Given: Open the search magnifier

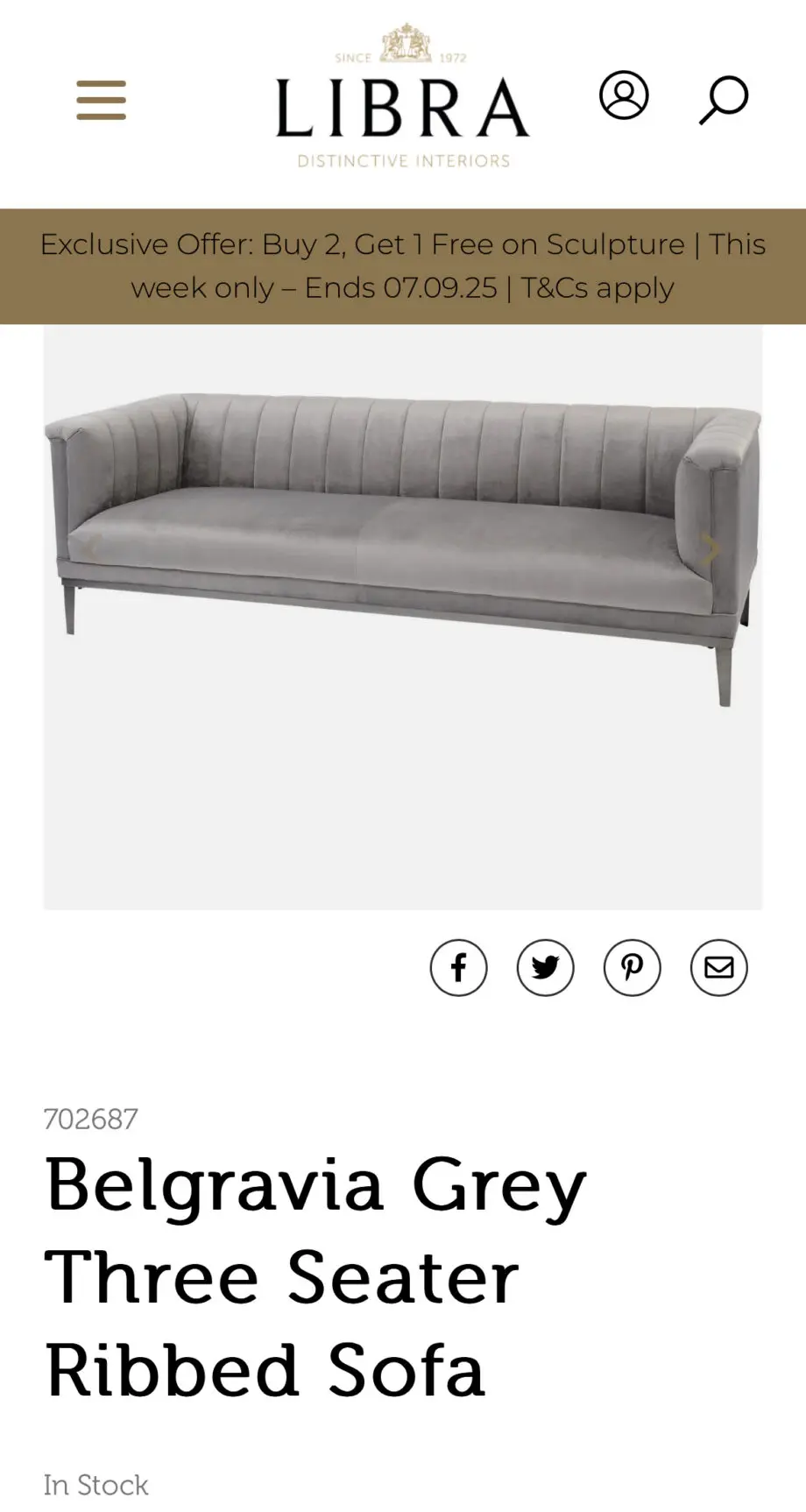Looking at the screenshot, I should click(724, 99).
